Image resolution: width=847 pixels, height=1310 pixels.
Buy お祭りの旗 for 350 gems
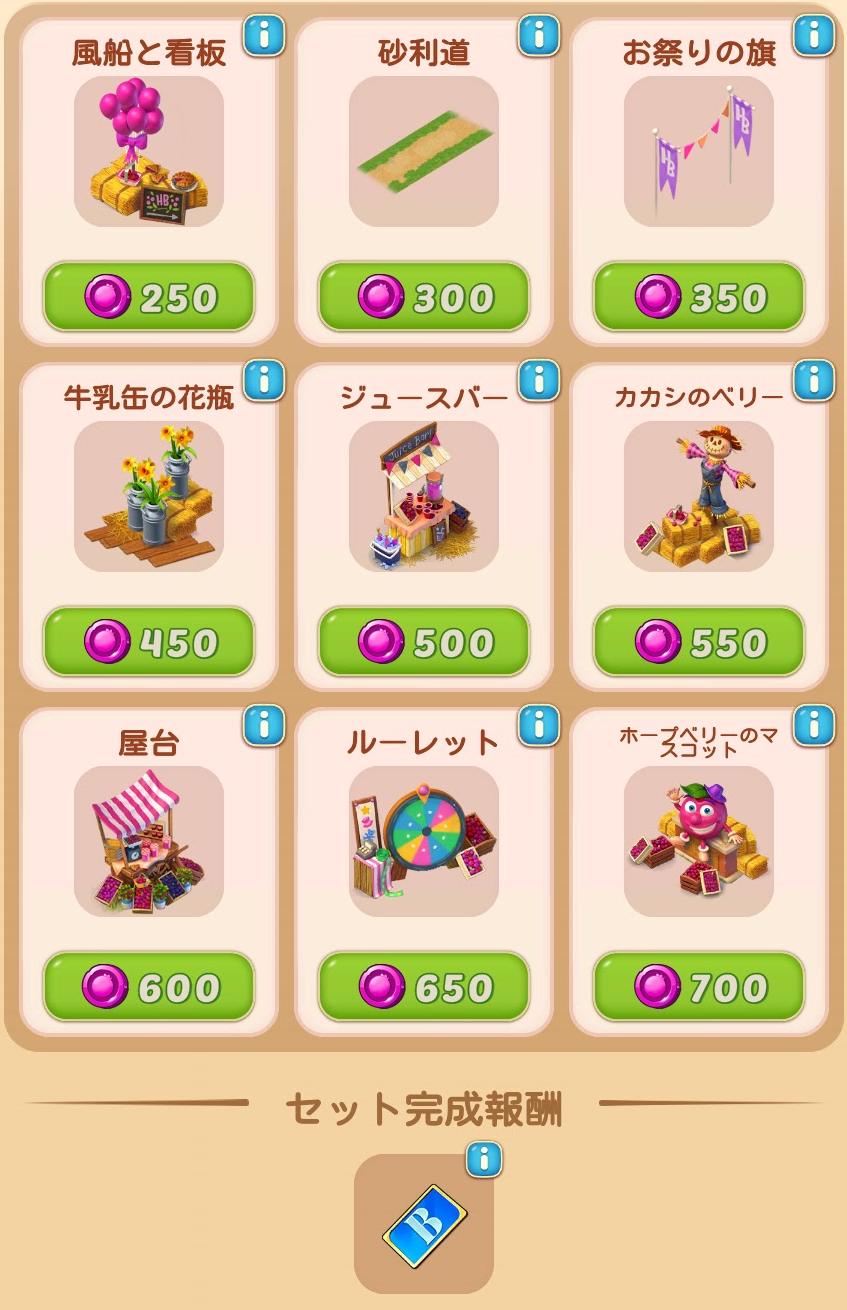point(698,297)
